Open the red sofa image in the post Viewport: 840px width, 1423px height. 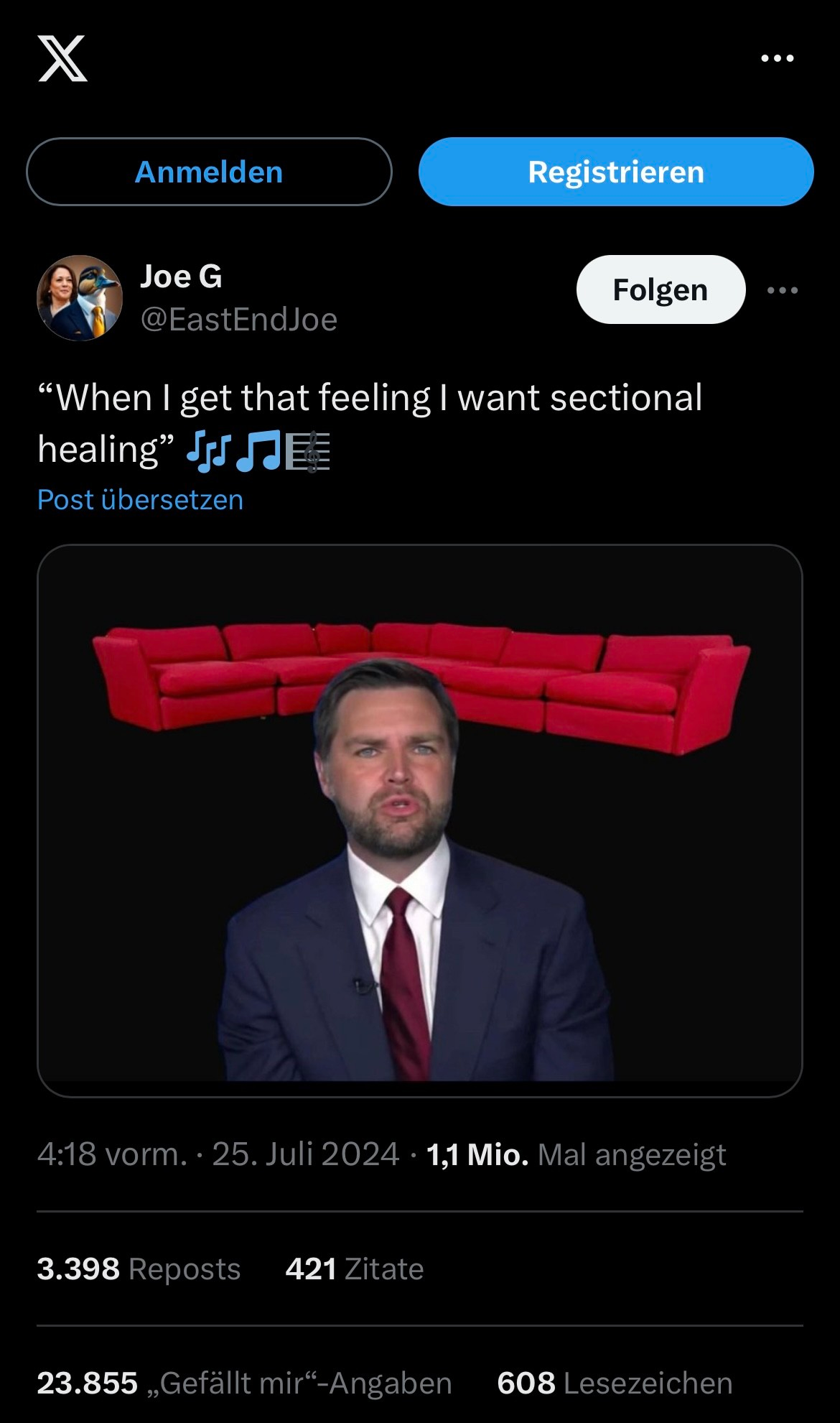tap(419, 820)
